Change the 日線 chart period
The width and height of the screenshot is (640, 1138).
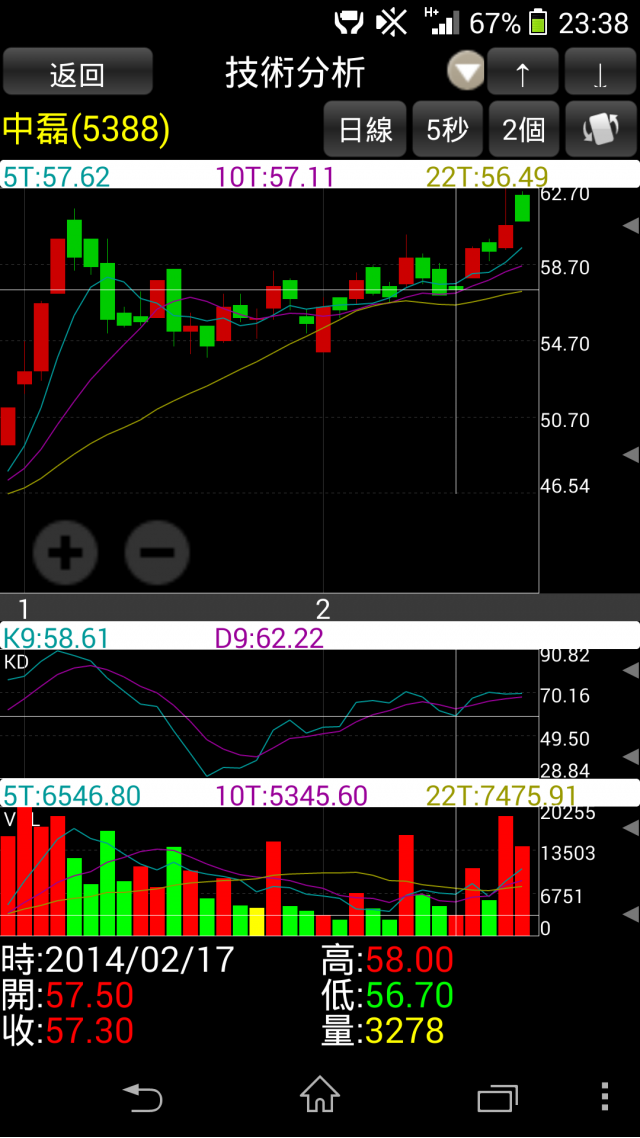[366, 130]
